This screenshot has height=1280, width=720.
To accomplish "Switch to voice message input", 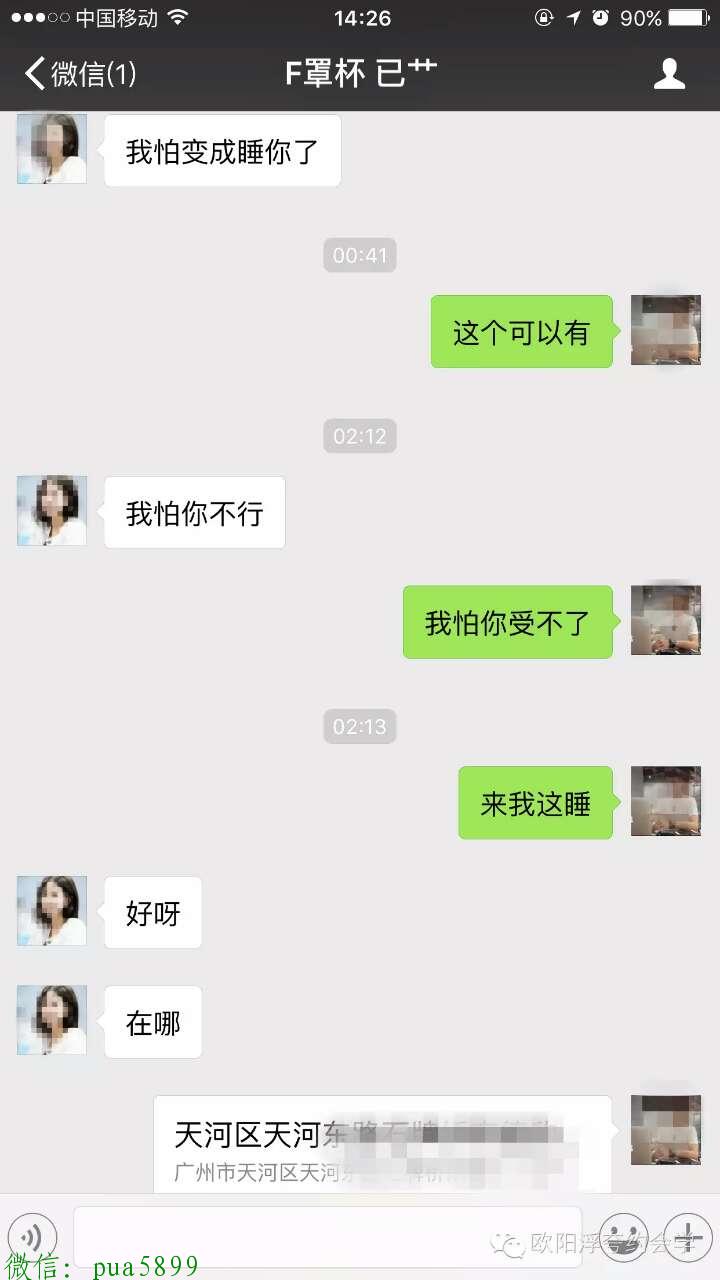I will [32, 1236].
